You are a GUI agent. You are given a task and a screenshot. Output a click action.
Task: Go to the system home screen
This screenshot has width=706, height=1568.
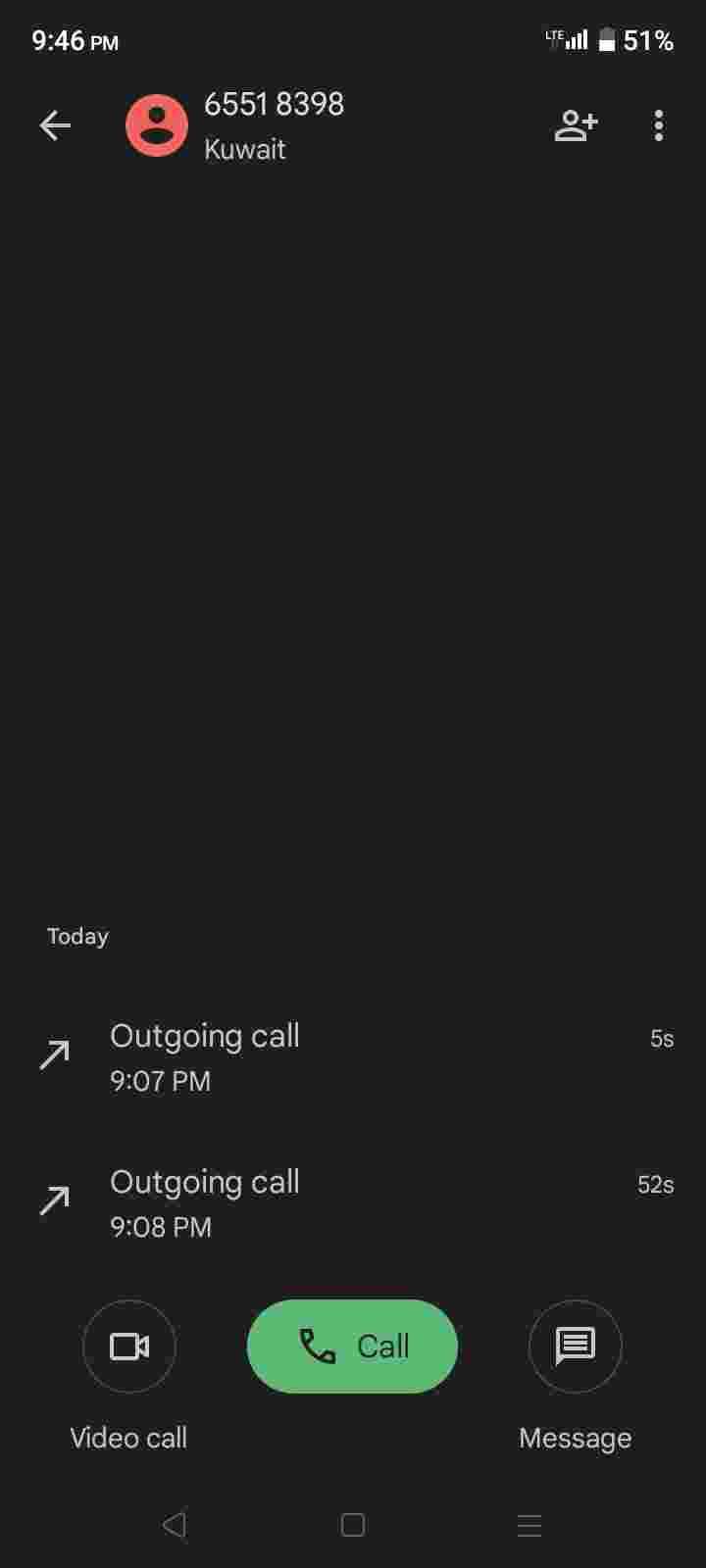pyautogui.click(x=353, y=1525)
